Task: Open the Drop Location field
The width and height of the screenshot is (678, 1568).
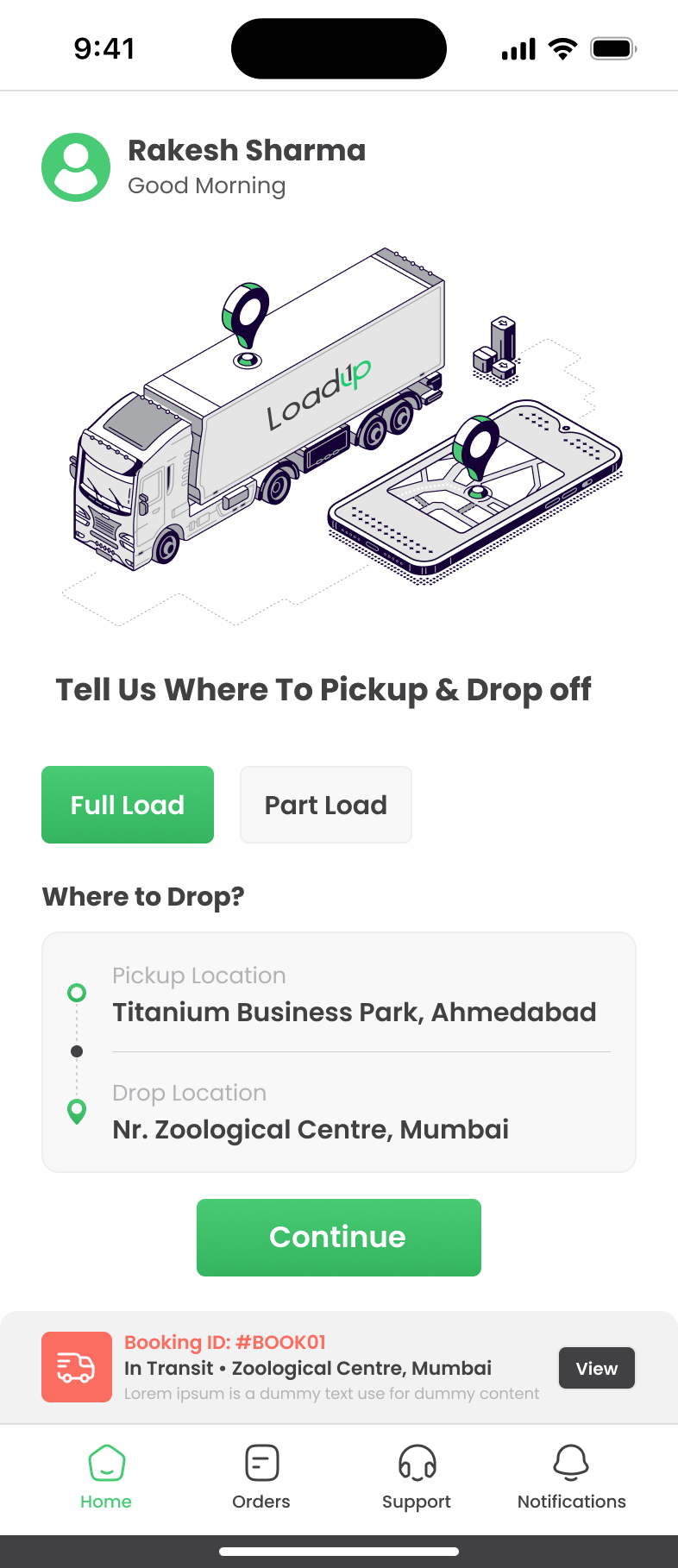Action: [x=311, y=1112]
